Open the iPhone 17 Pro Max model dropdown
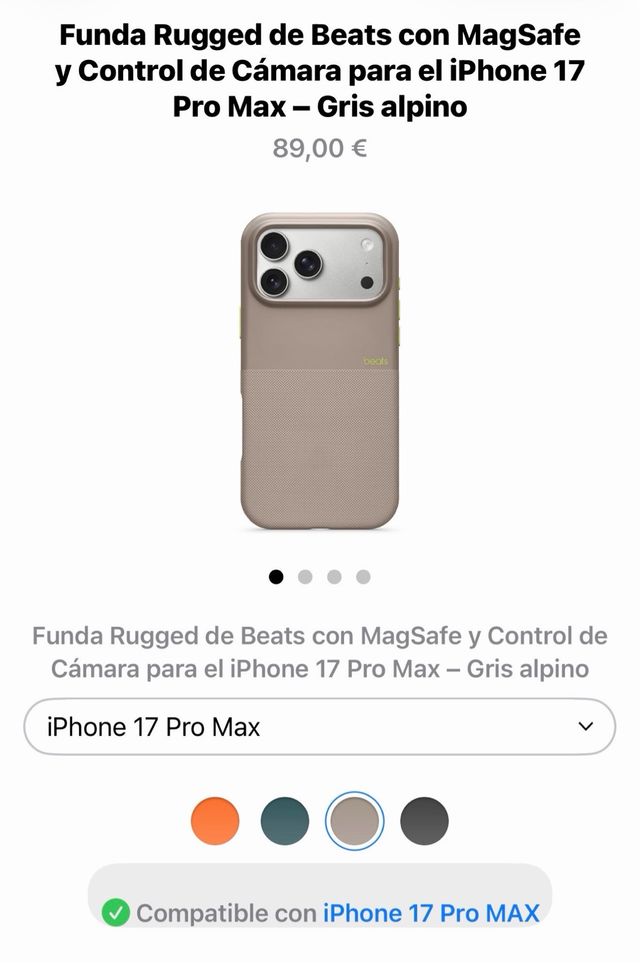 click(319, 727)
